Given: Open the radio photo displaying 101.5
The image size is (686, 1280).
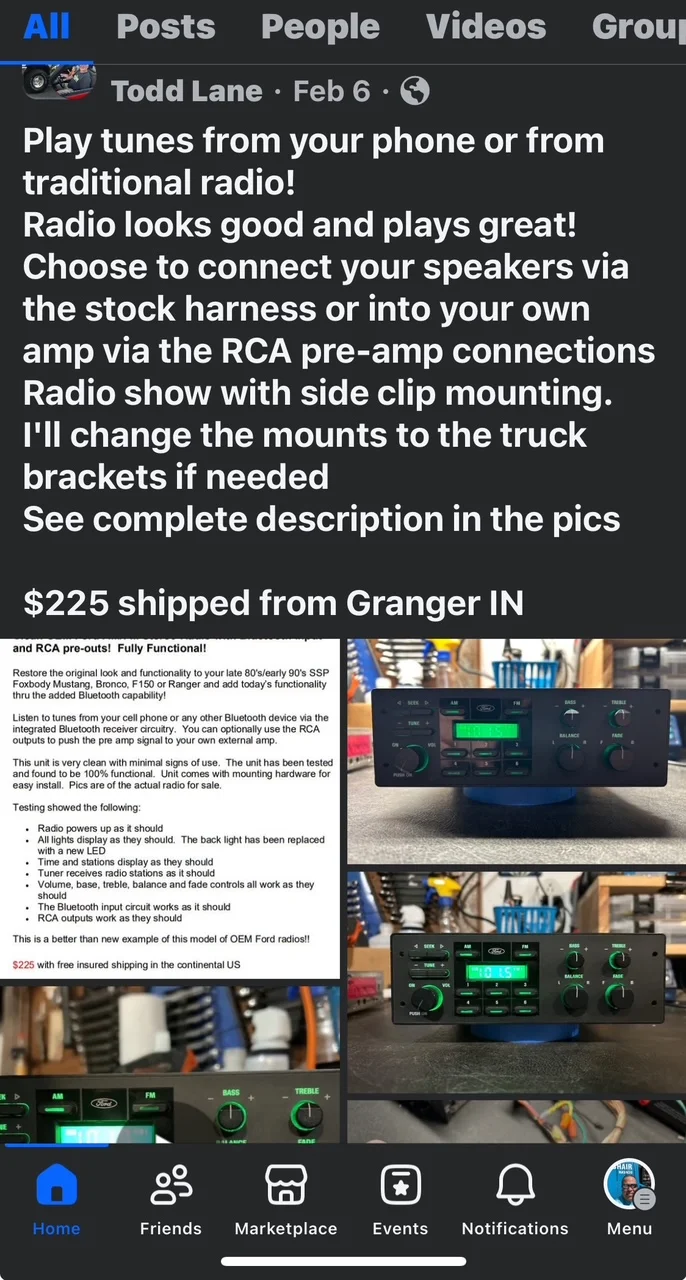Looking at the screenshot, I should [516, 981].
